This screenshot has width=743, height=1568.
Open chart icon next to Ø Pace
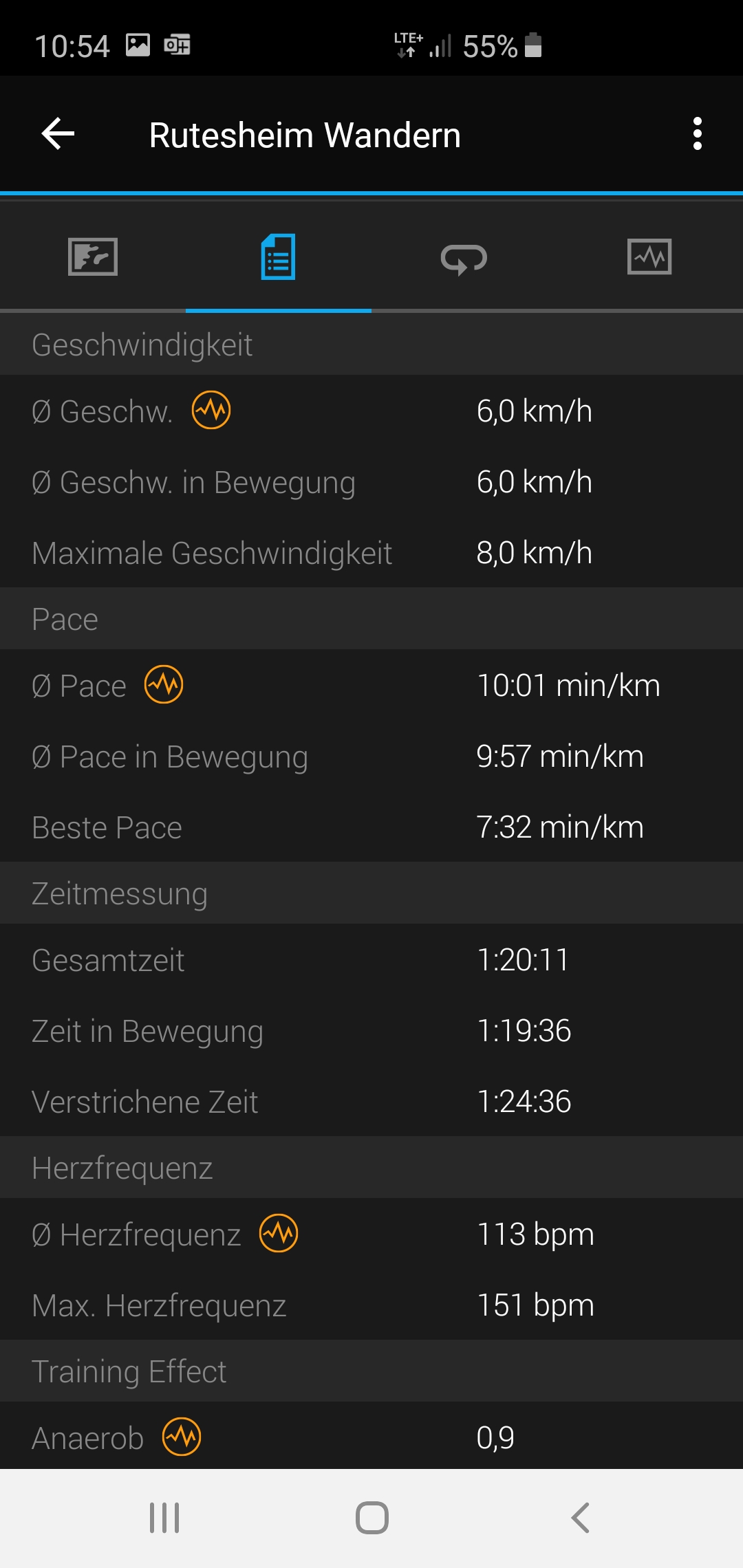pyautogui.click(x=164, y=685)
